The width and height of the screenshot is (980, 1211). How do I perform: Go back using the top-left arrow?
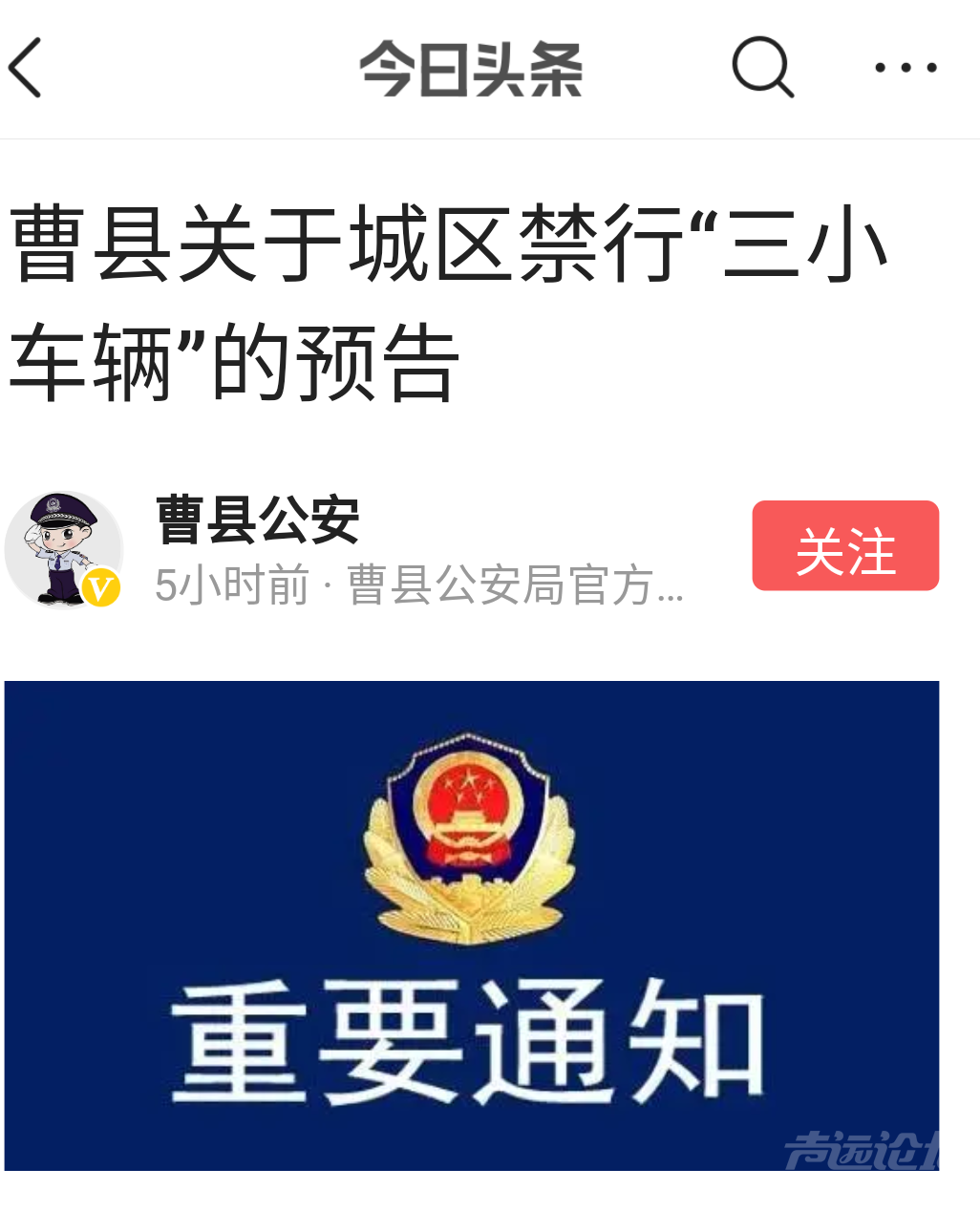pyautogui.click(x=26, y=68)
